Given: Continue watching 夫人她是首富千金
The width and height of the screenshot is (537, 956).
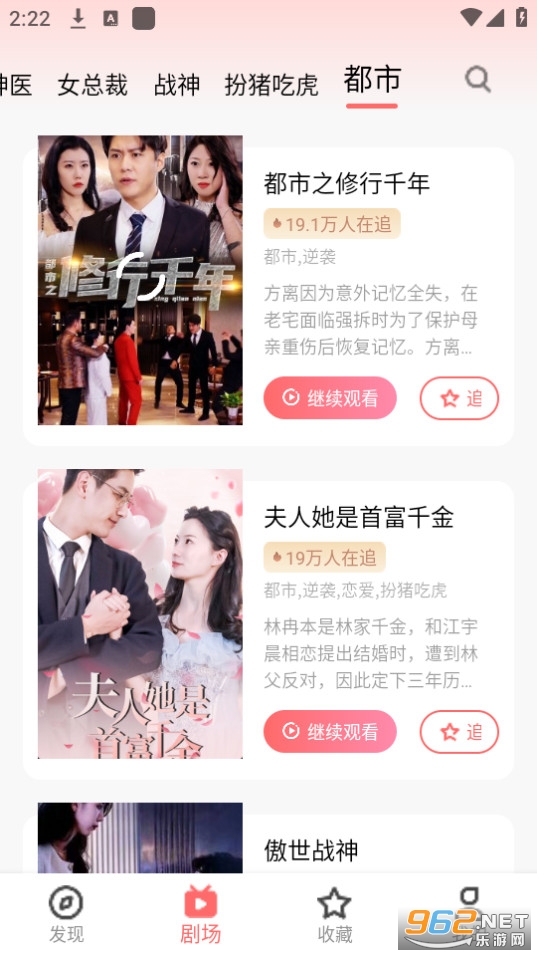Looking at the screenshot, I should point(330,732).
